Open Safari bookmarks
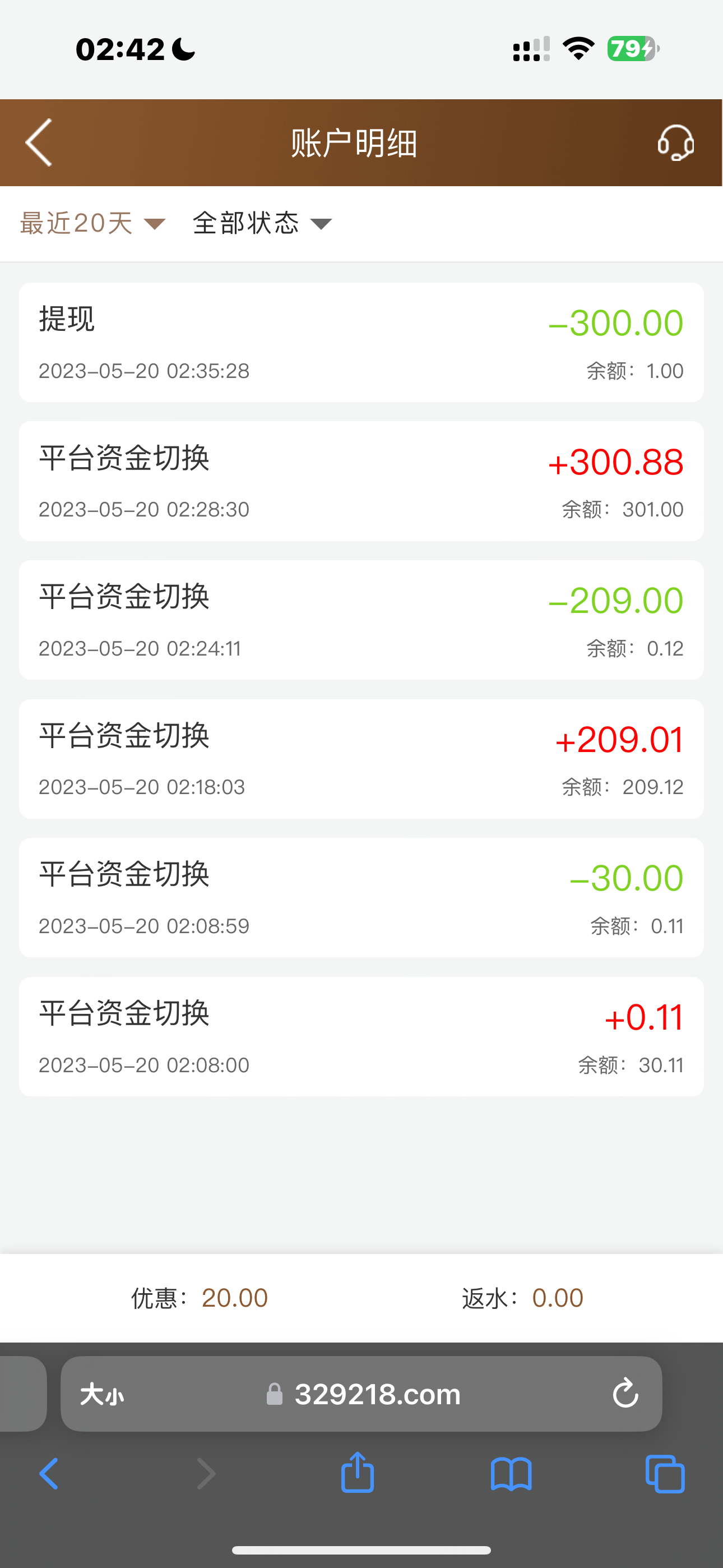The width and height of the screenshot is (723, 1568). (511, 1474)
